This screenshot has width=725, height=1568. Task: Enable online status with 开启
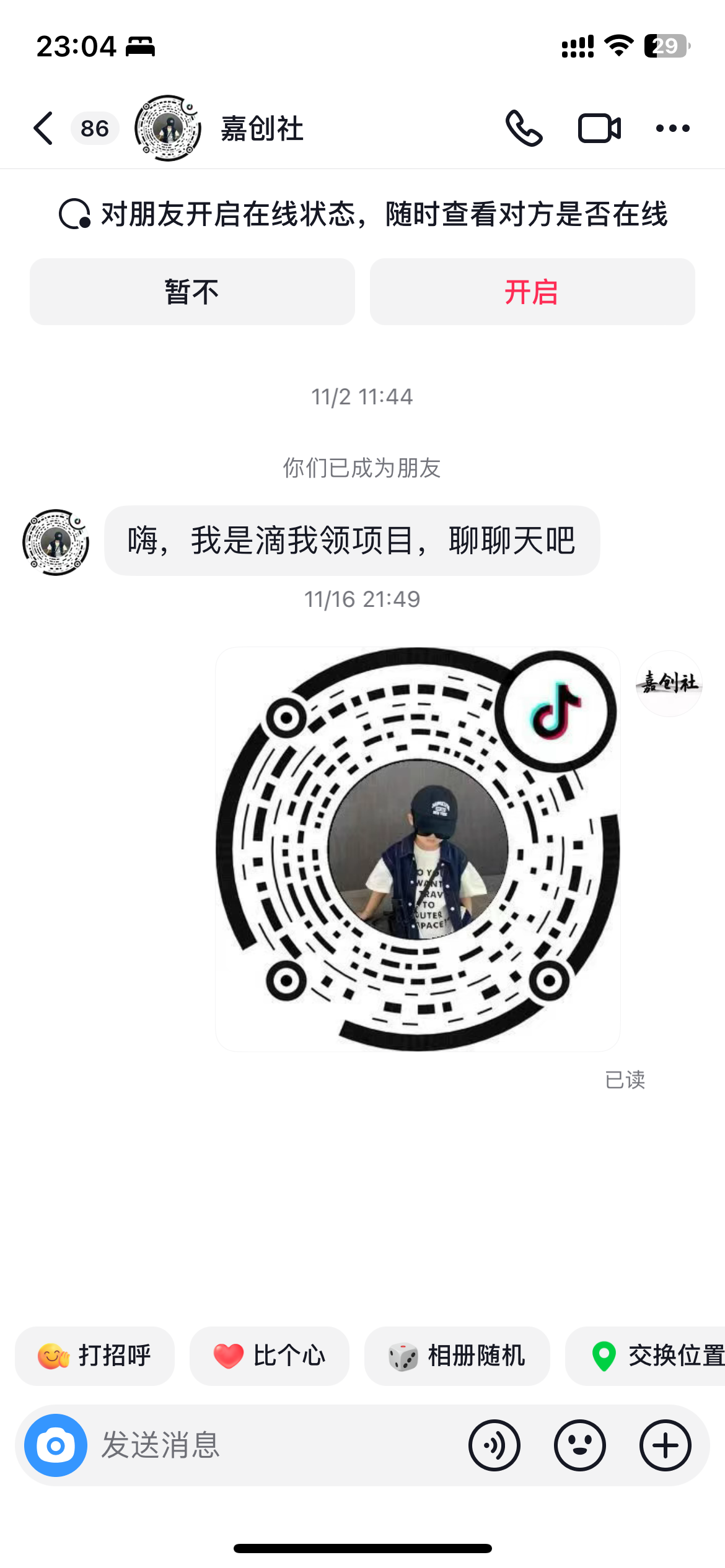coord(532,292)
